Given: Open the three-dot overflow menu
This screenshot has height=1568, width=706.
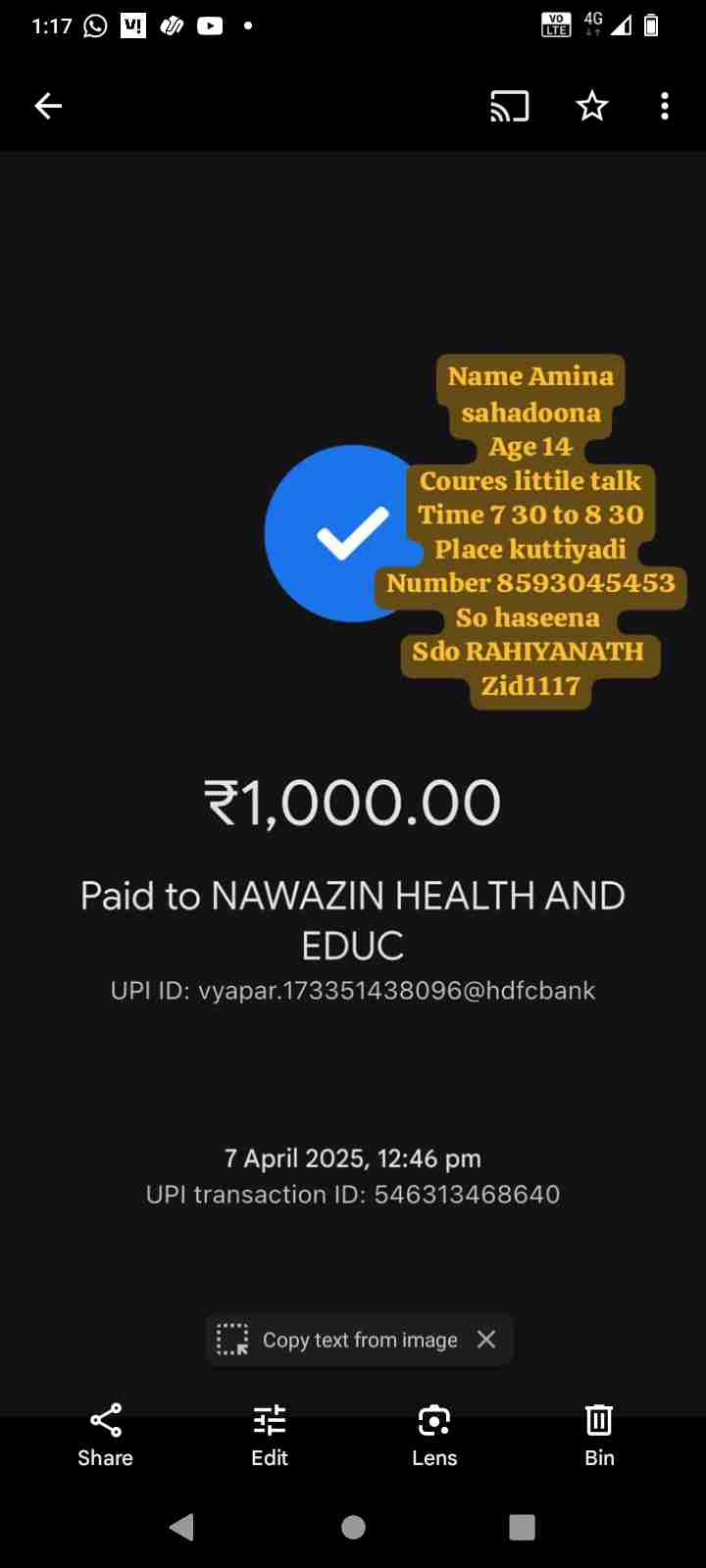Looking at the screenshot, I should click(665, 106).
